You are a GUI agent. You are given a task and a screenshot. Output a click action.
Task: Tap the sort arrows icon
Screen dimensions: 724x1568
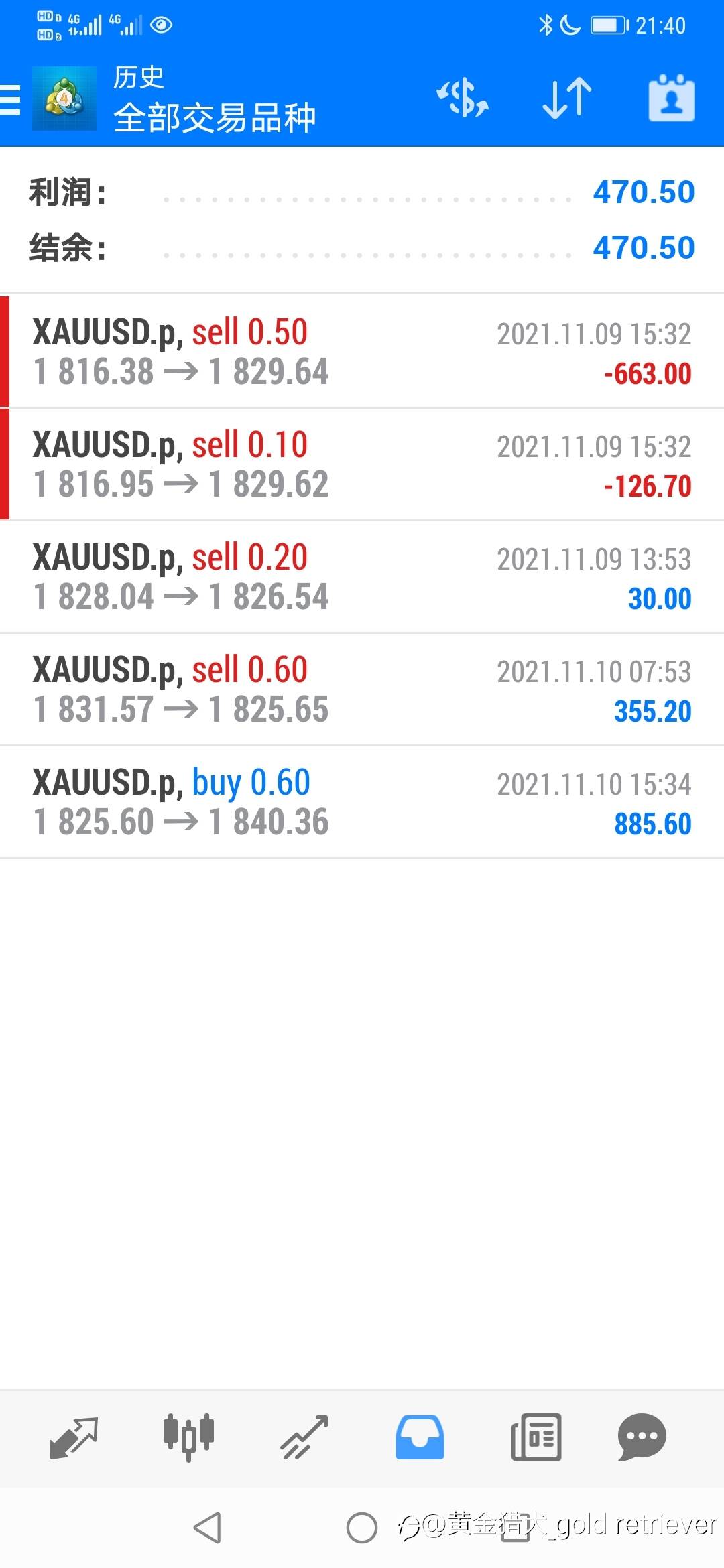pyautogui.click(x=567, y=99)
